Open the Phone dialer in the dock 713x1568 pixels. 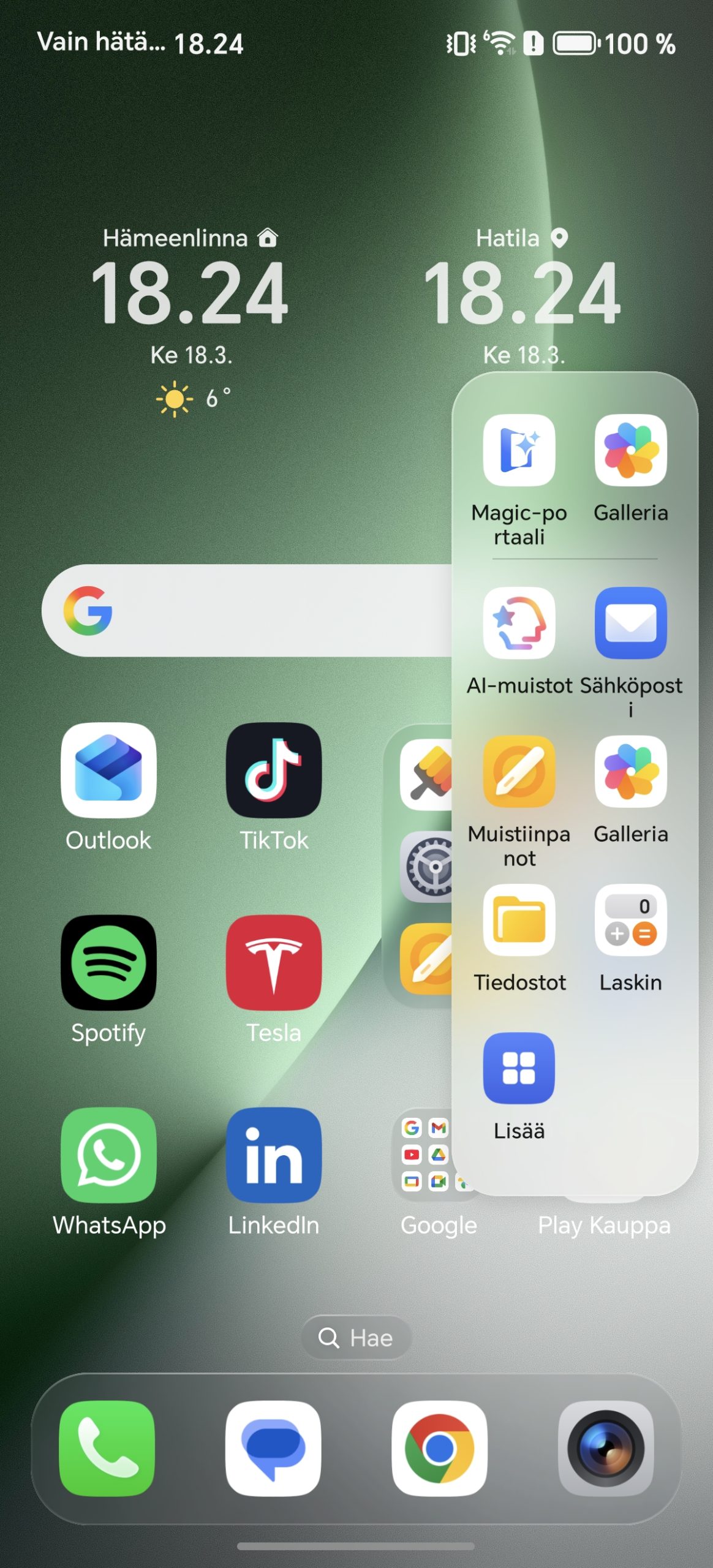107,1449
